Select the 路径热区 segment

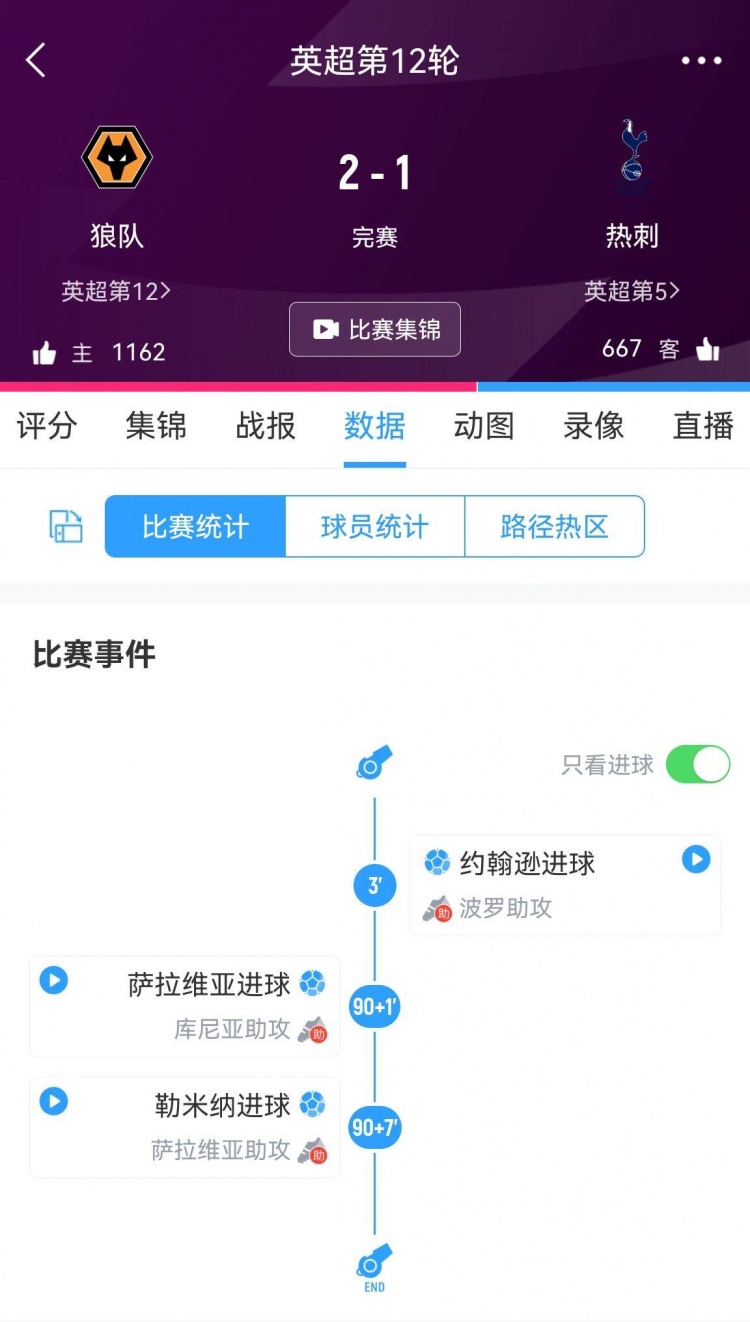554,527
